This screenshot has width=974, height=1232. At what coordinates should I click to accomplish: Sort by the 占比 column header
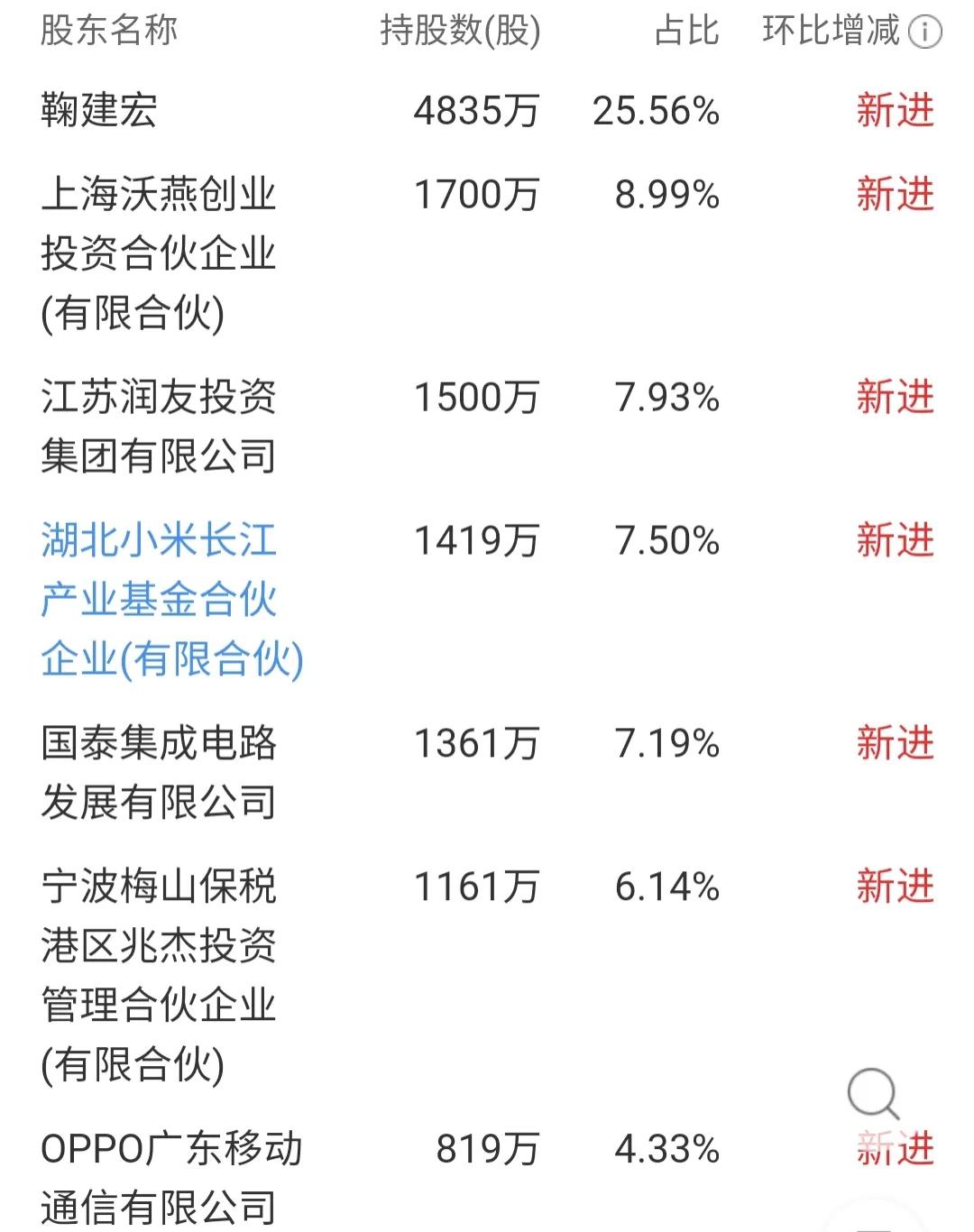tap(688, 32)
